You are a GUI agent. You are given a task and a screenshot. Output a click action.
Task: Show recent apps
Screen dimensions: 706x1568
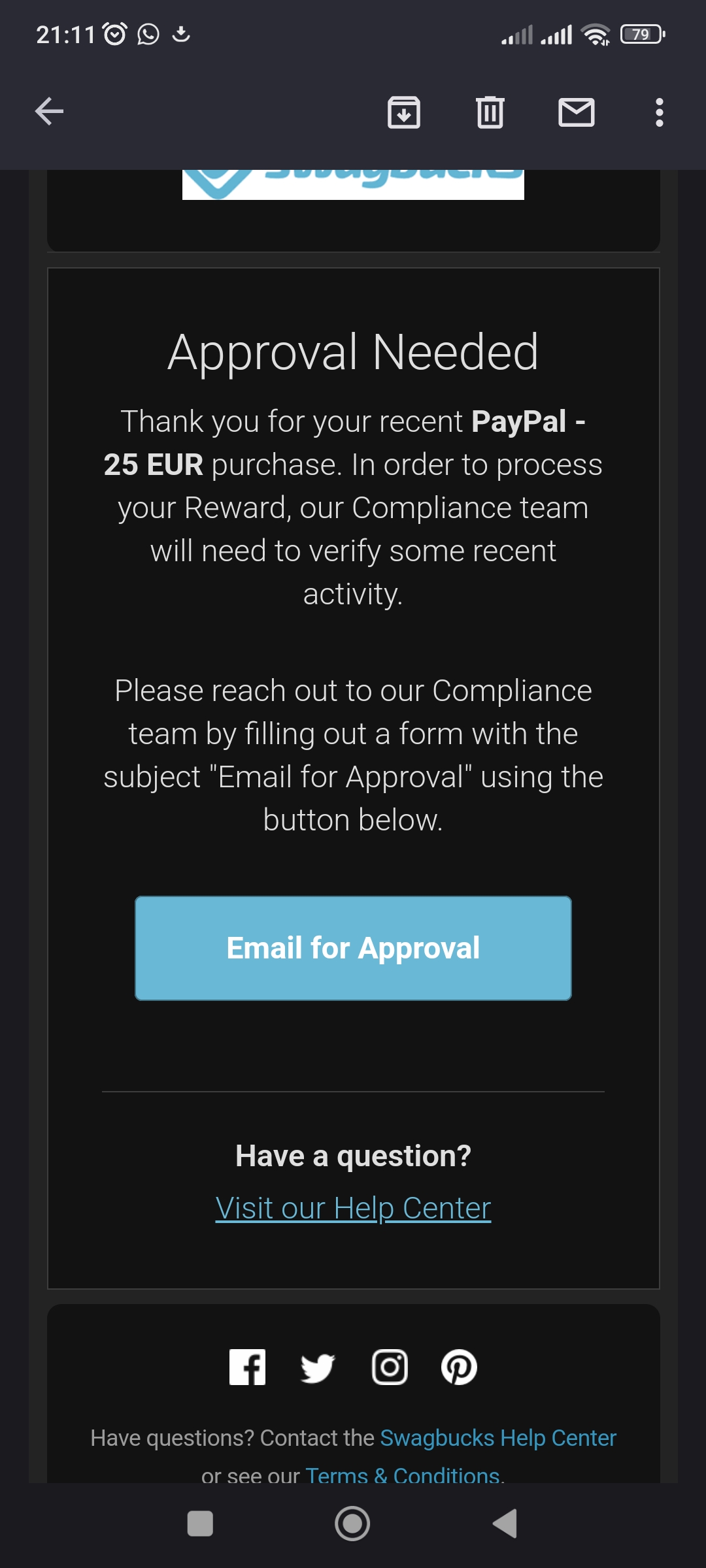200,1524
